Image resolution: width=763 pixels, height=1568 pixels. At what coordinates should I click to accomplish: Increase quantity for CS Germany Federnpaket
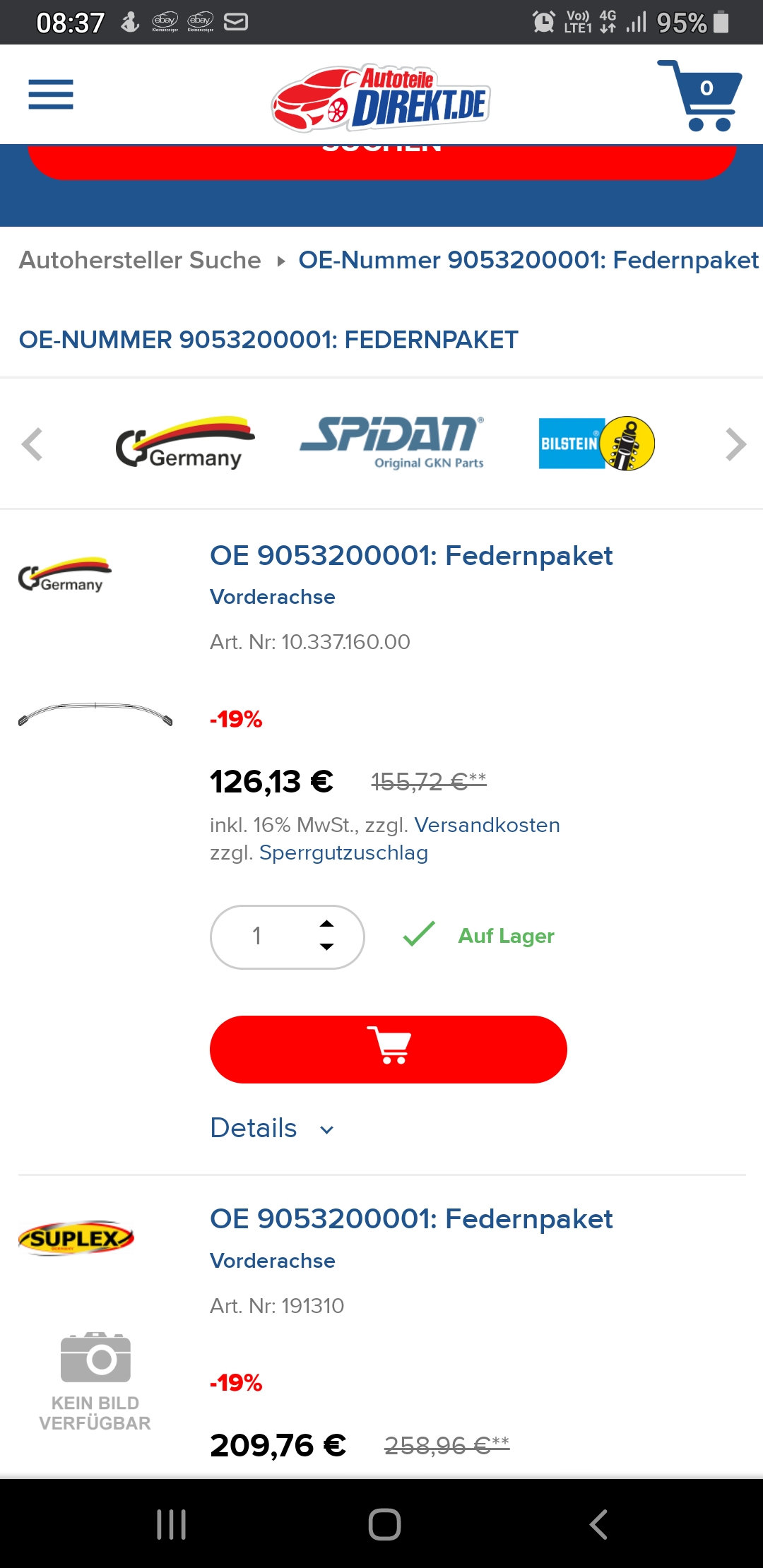(x=326, y=924)
